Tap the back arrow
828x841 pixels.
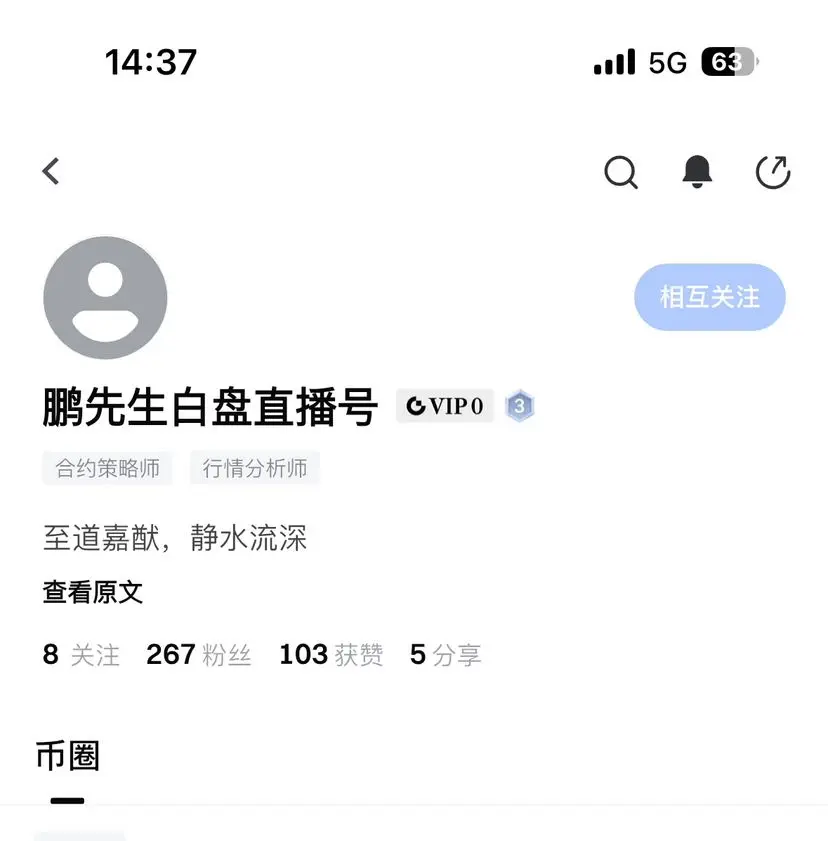coord(50,171)
